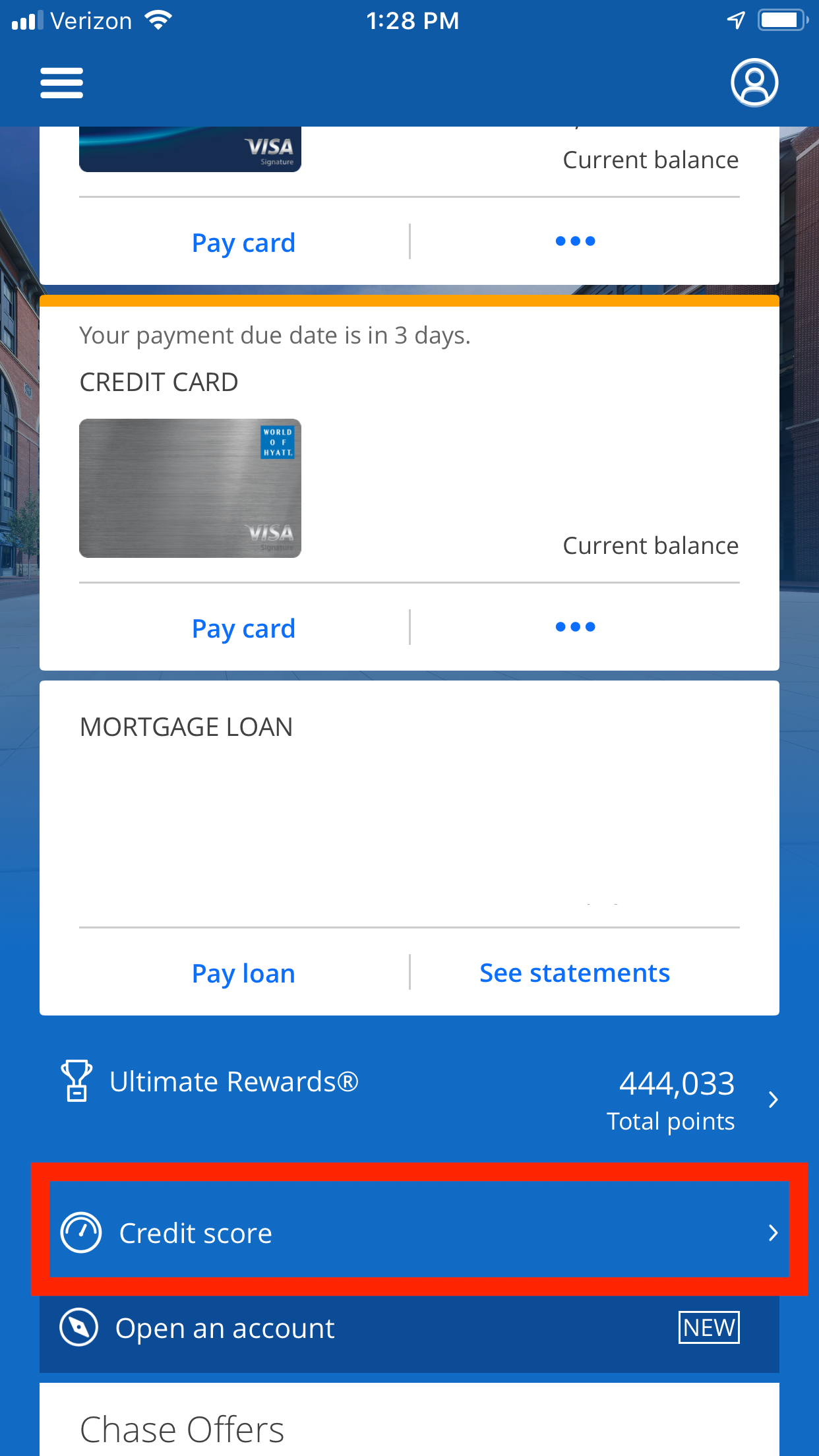See statements for the mortgage loan
819x1456 pixels.
[x=574, y=973]
